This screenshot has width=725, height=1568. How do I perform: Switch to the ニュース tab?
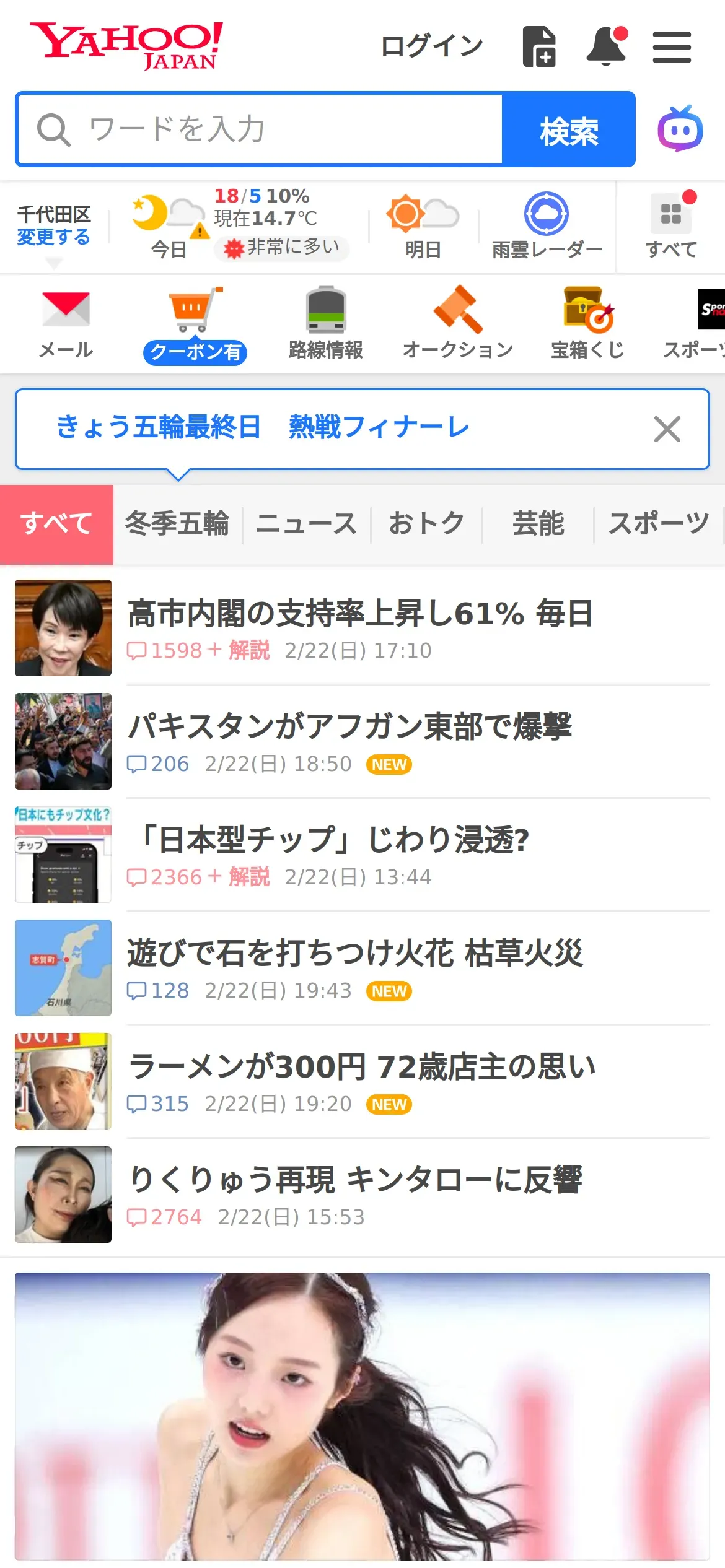306,524
